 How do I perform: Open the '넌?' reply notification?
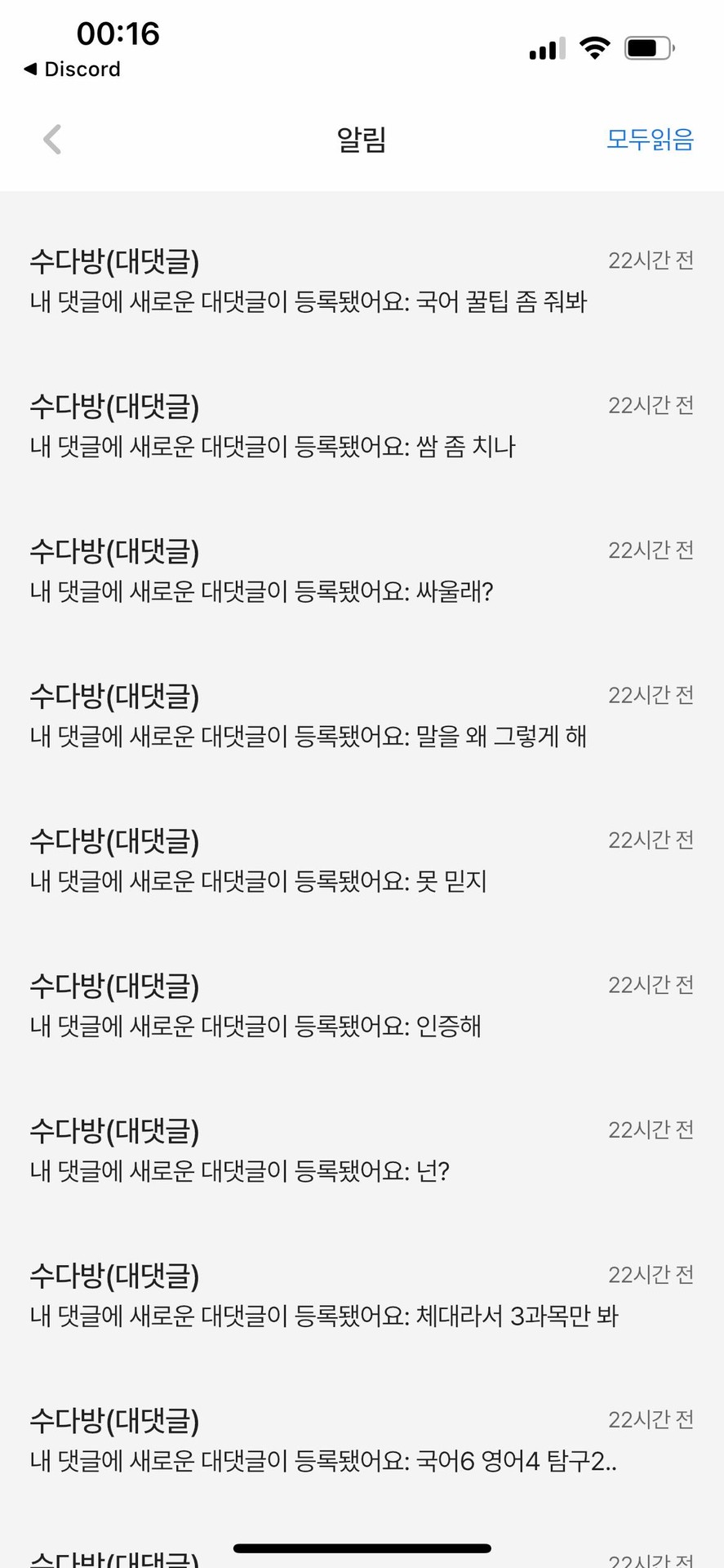(x=362, y=1151)
